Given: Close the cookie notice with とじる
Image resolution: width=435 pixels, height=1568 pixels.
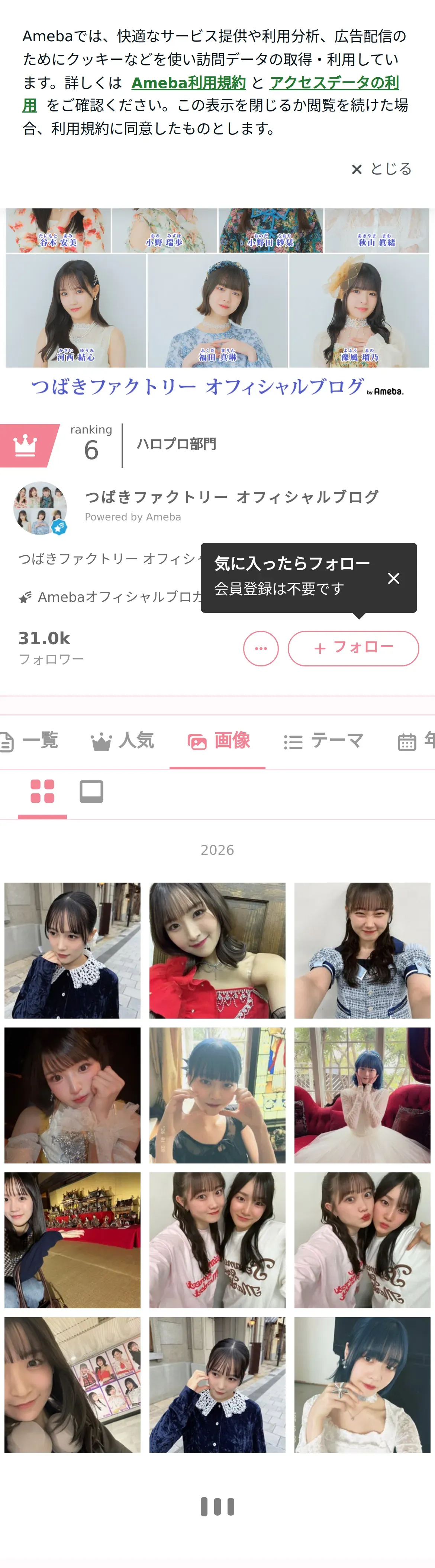Looking at the screenshot, I should click(x=382, y=169).
